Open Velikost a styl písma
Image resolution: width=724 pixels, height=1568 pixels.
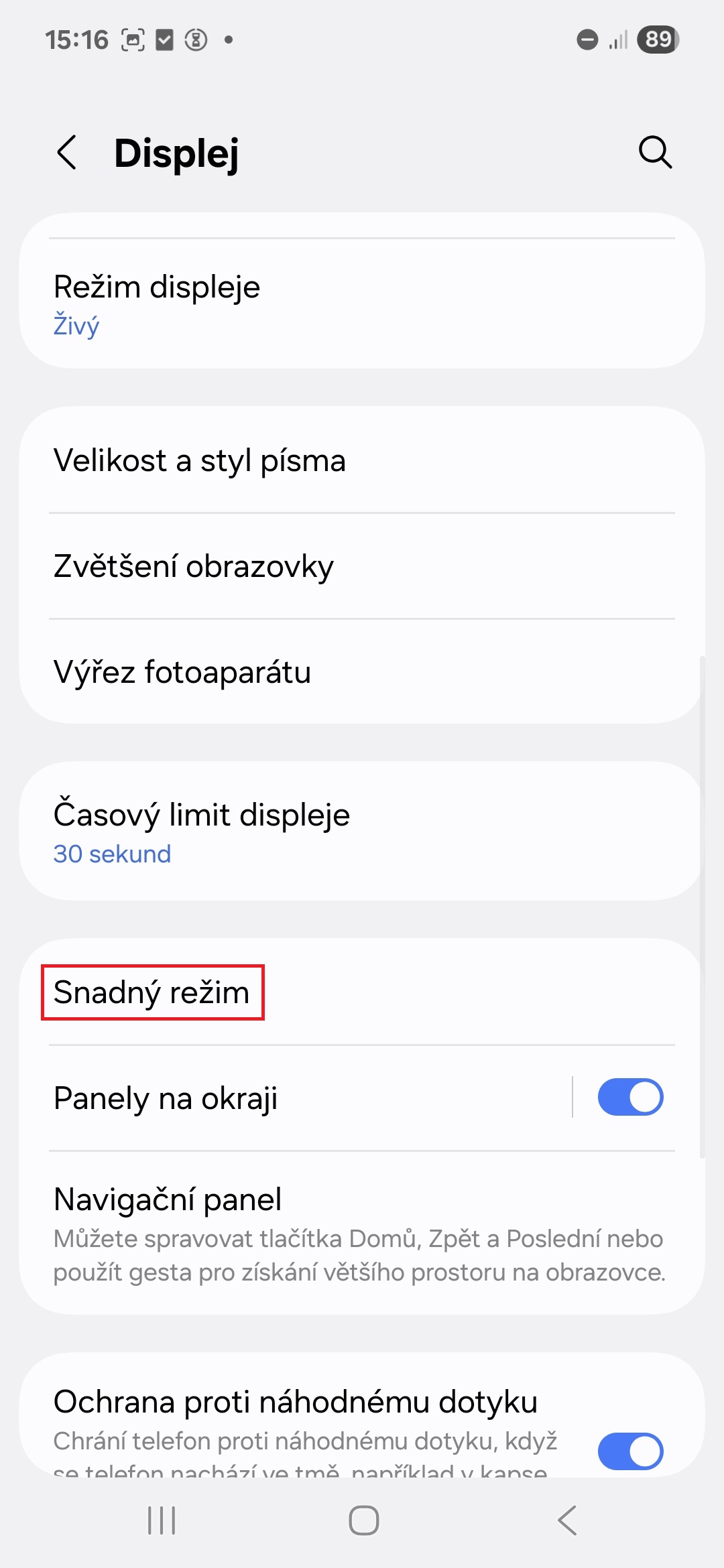[x=362, y=460]
